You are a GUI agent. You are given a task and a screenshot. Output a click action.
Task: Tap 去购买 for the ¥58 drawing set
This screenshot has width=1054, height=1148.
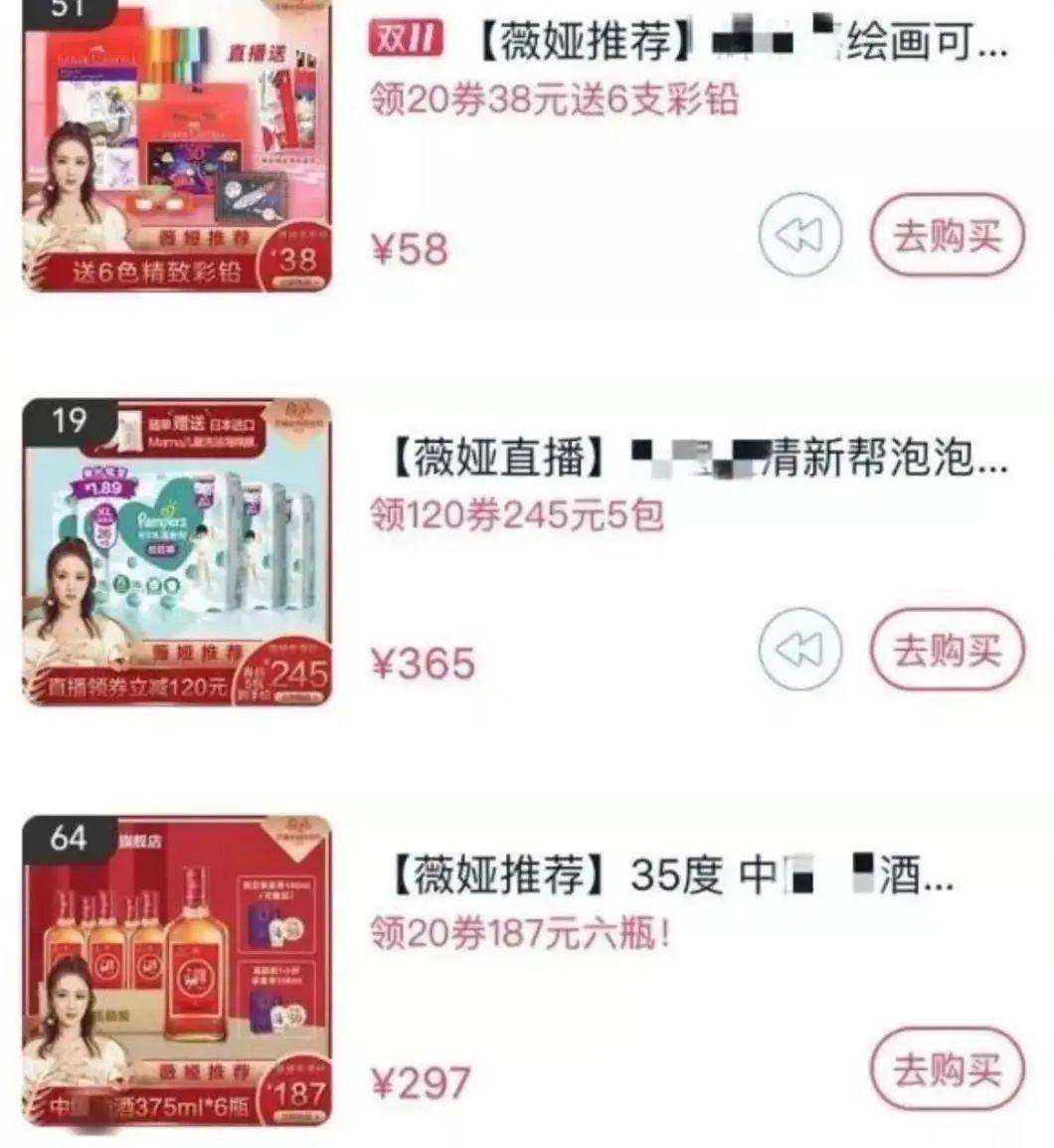click(946, 236)
